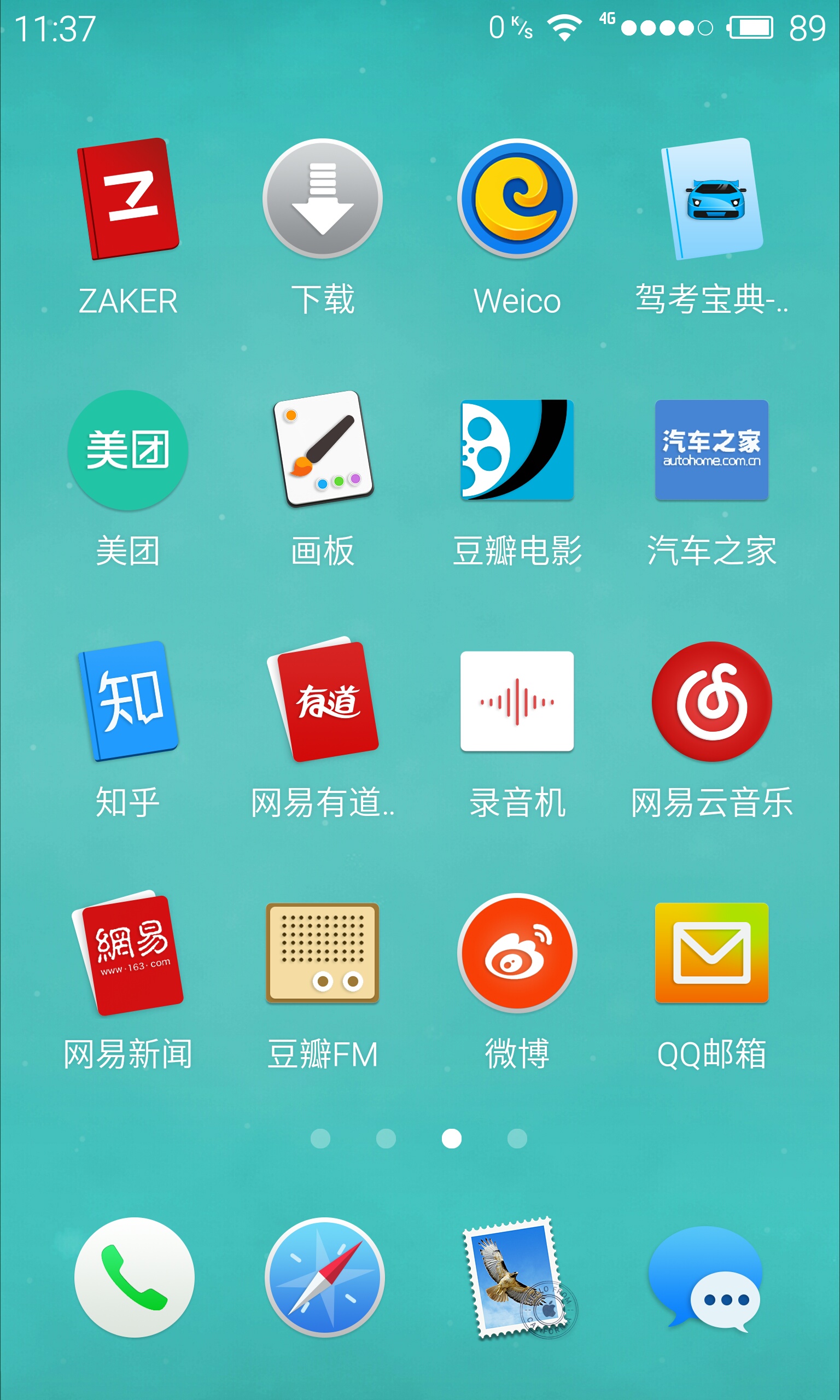Launch the 豆瓣FM radio app
Image resolution: width=840 pixels, height=1400 pixels.
point(323,953)
